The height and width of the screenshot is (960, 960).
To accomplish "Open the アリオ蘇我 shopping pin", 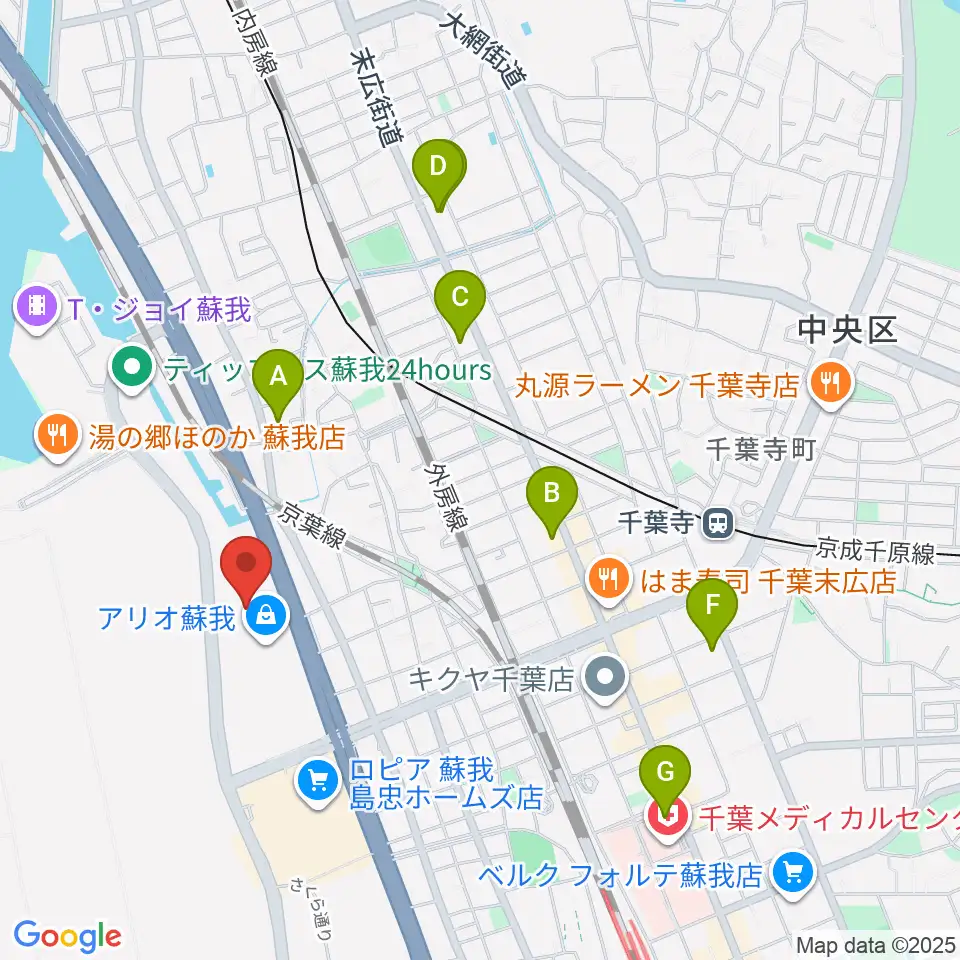I will pos(266,620).
